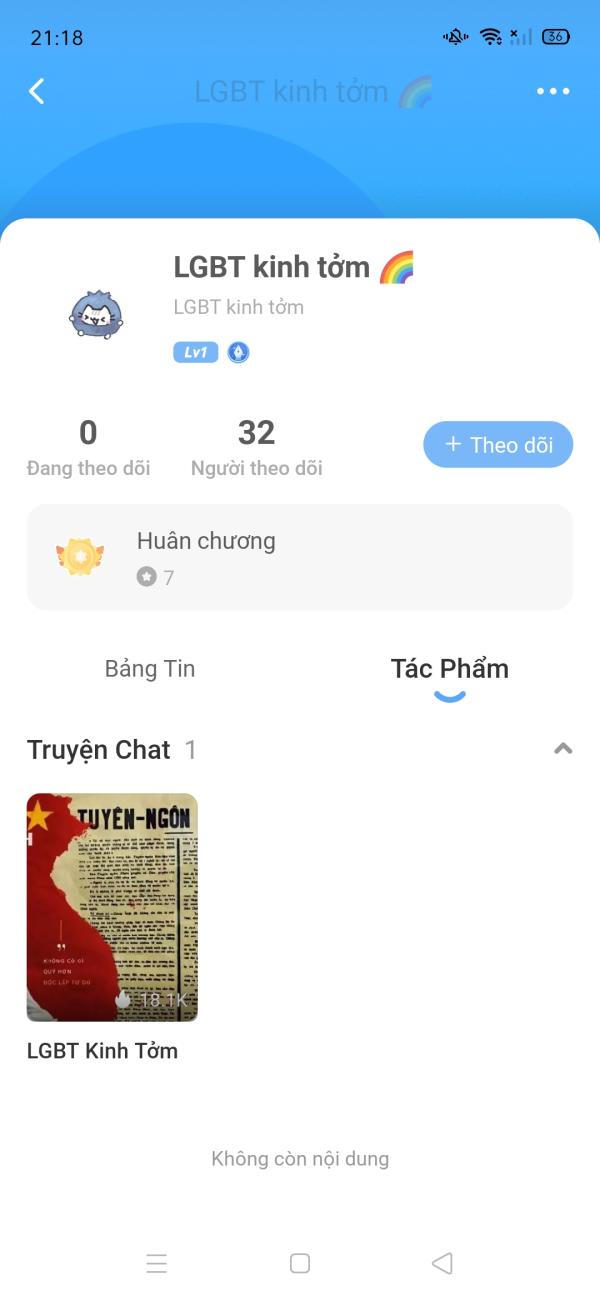The height and width of the screenshot is (1300, 600).
Task: Open the LGBT Kinh Tởm story
Action: (112, 907)
